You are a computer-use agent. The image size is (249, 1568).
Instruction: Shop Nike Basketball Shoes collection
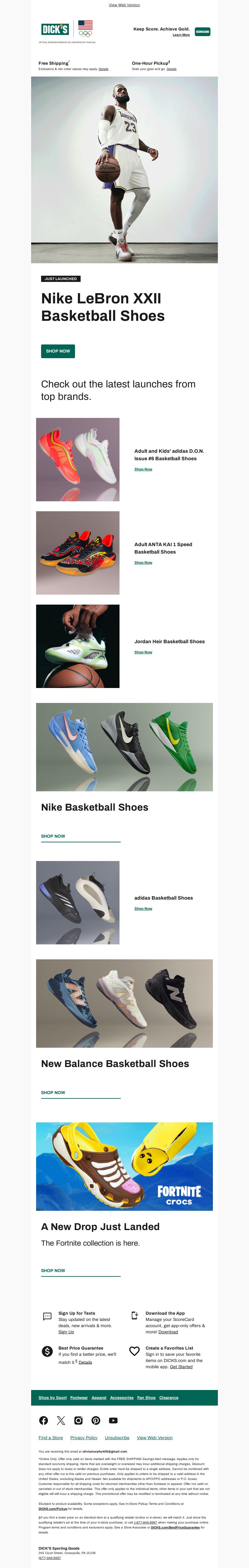coord(53,836)
